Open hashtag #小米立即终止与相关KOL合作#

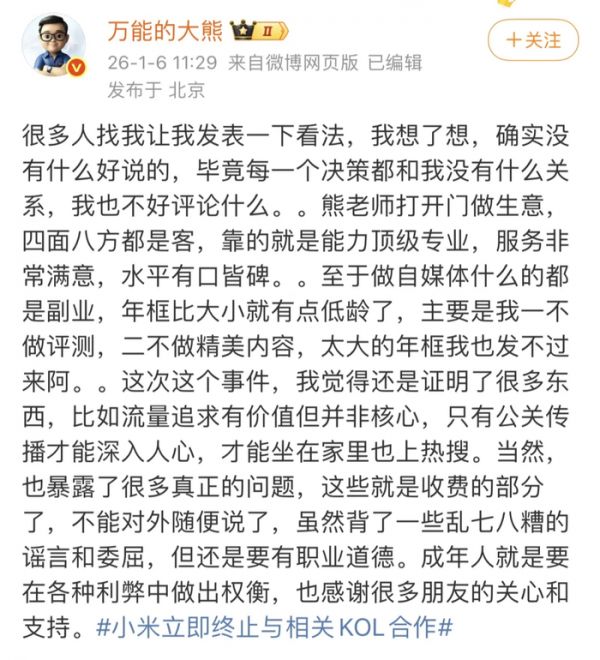pyautogui.click(x=277, y=630)
